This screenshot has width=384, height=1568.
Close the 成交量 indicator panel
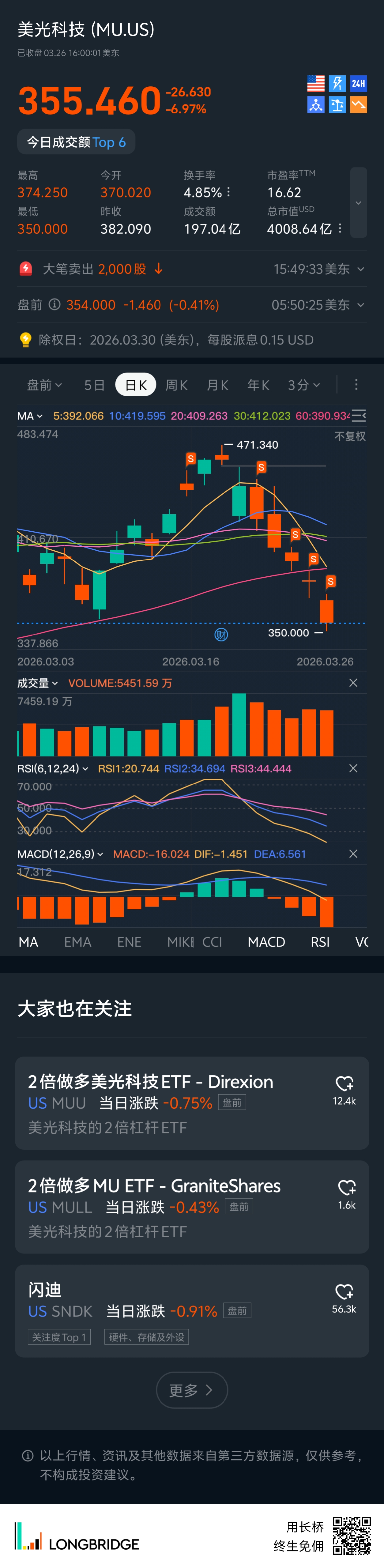click(353, 683)
